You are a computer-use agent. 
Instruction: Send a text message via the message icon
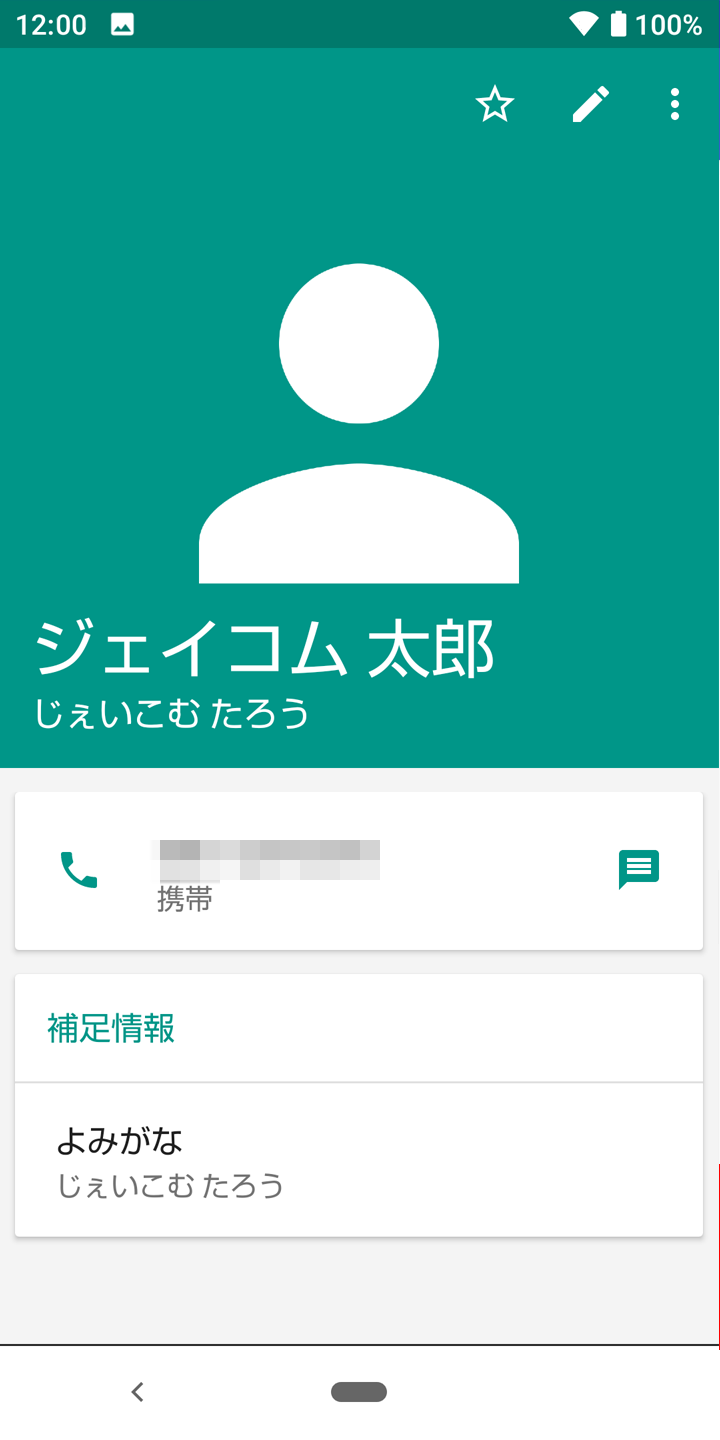[639, 869]
